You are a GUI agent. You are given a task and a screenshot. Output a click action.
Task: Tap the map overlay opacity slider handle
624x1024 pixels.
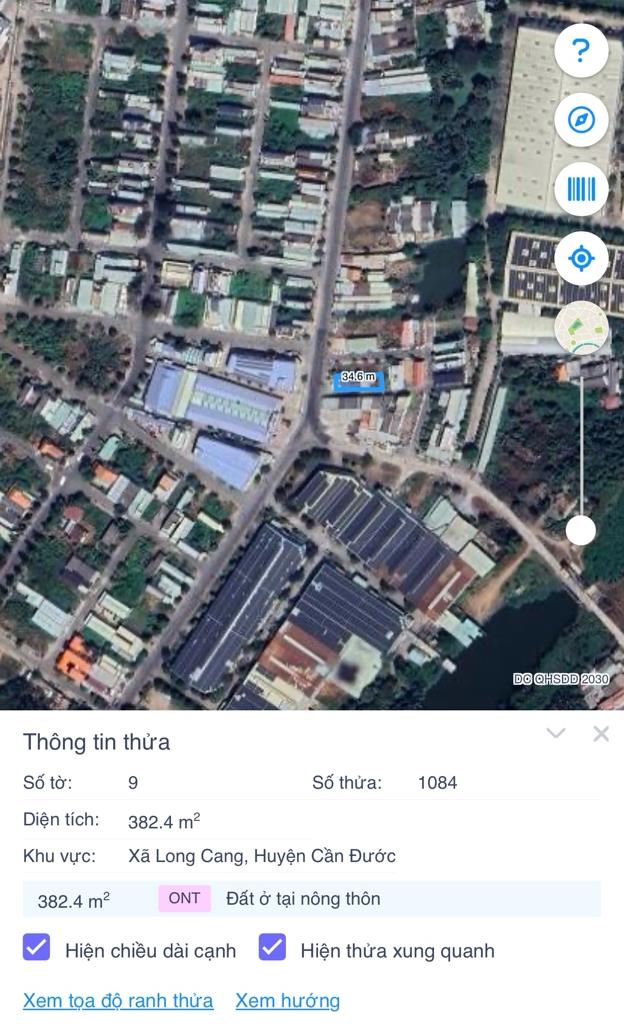point(581,530)
